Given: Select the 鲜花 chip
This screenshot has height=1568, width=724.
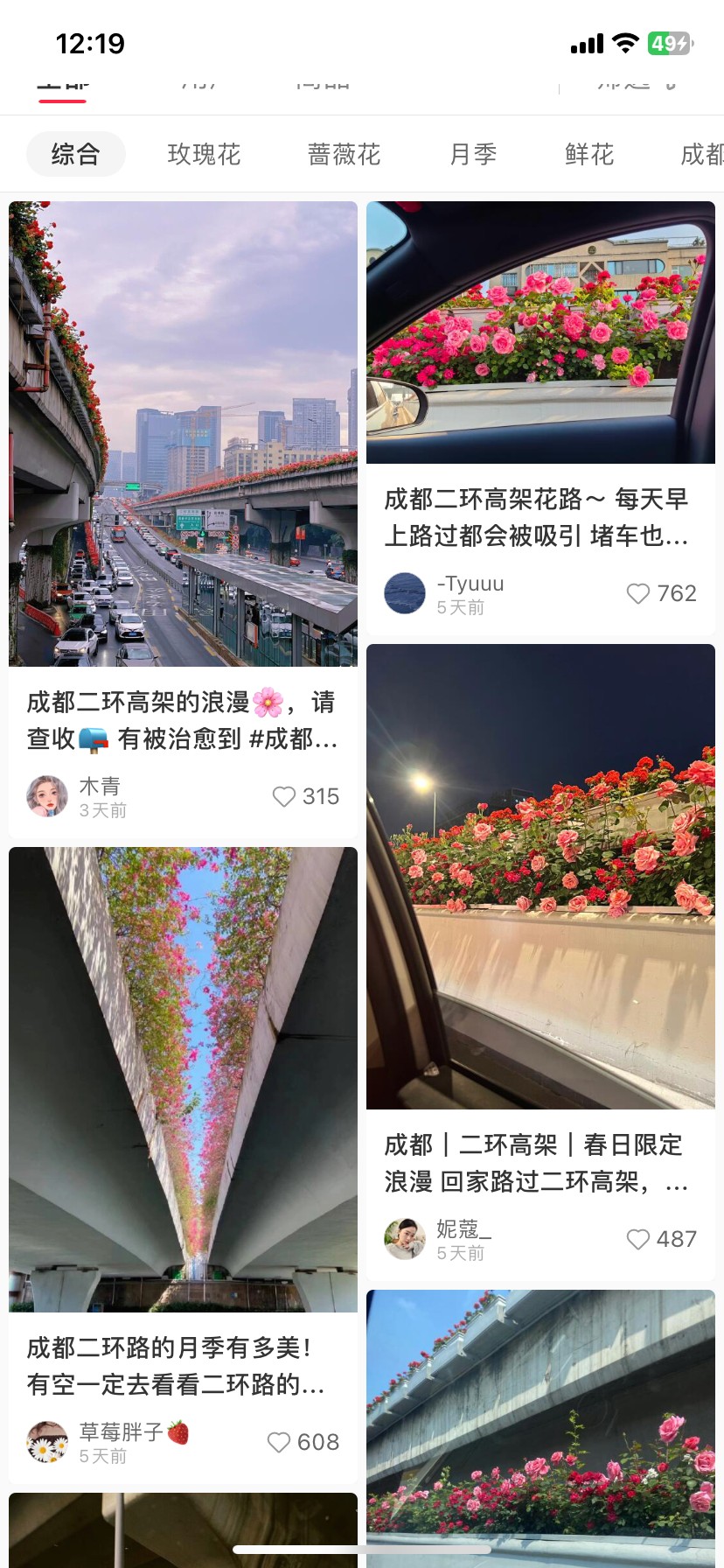Looking at the screenshot, I should pos(589,155).
